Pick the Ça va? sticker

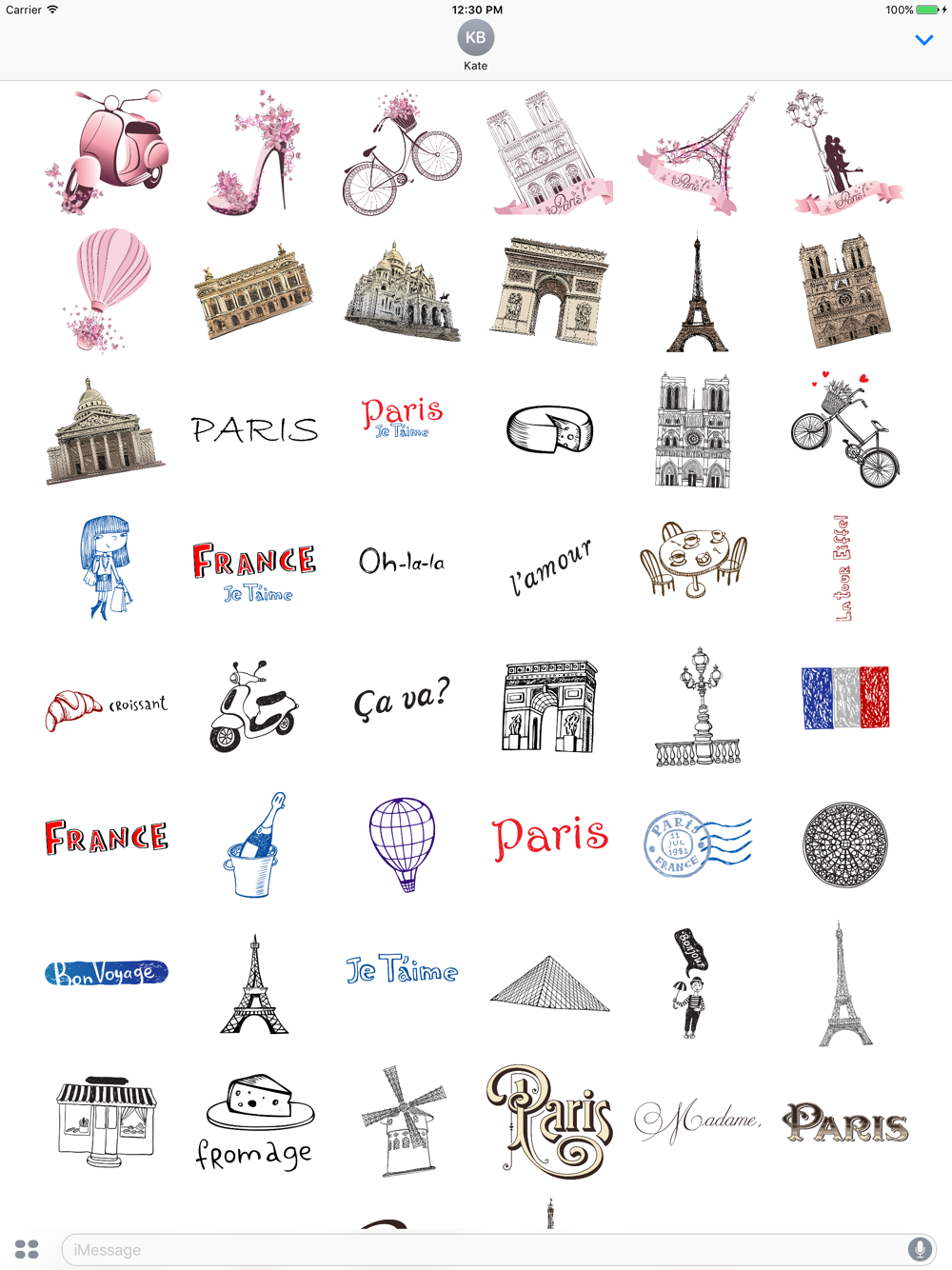[402, 700]
